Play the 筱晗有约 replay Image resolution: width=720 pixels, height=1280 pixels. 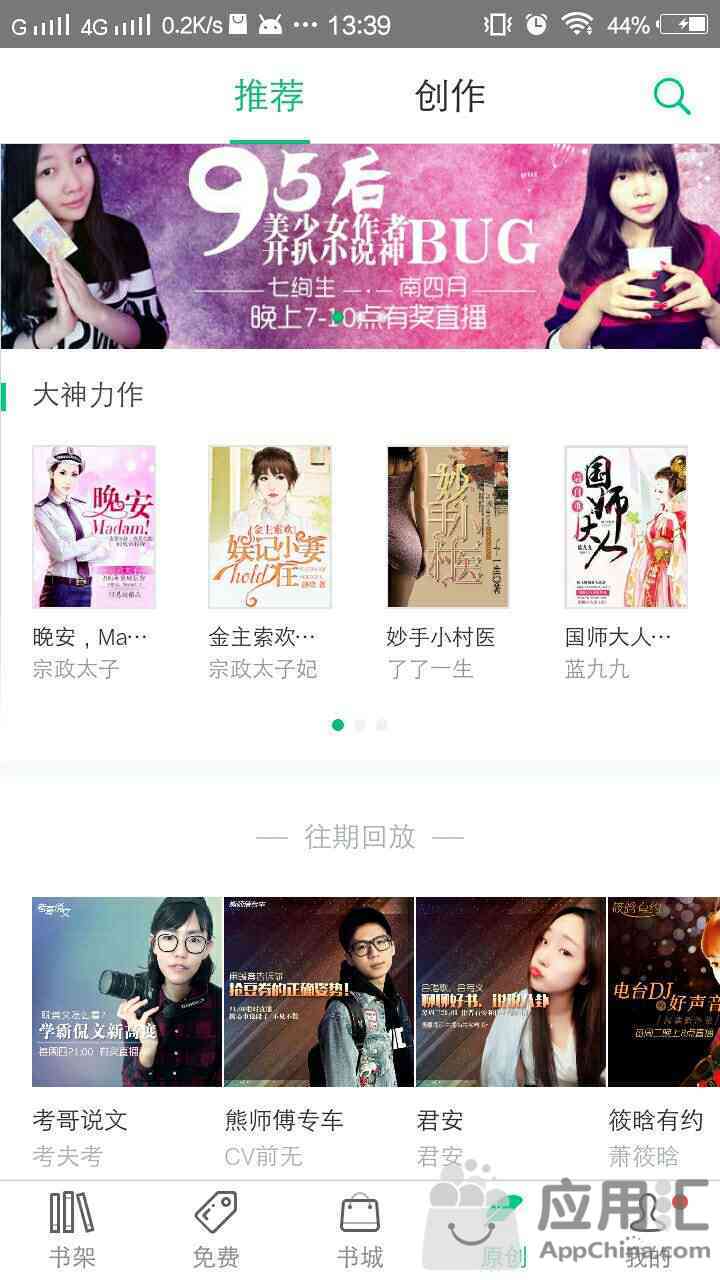pos(664,991)
